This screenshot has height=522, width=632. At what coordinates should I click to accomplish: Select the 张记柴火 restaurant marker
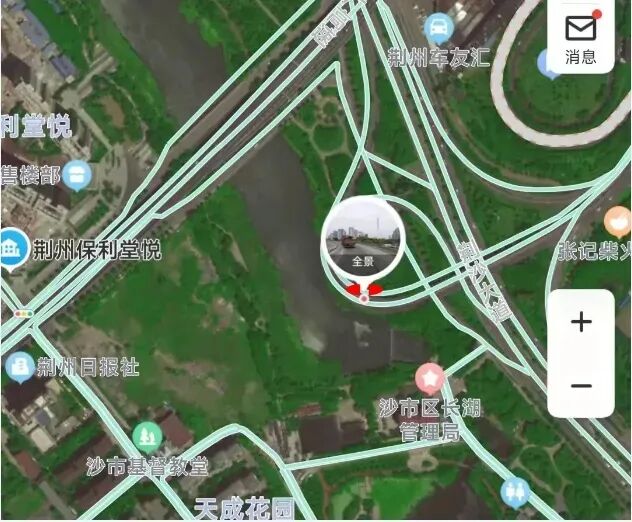click(x=618, y=221)
